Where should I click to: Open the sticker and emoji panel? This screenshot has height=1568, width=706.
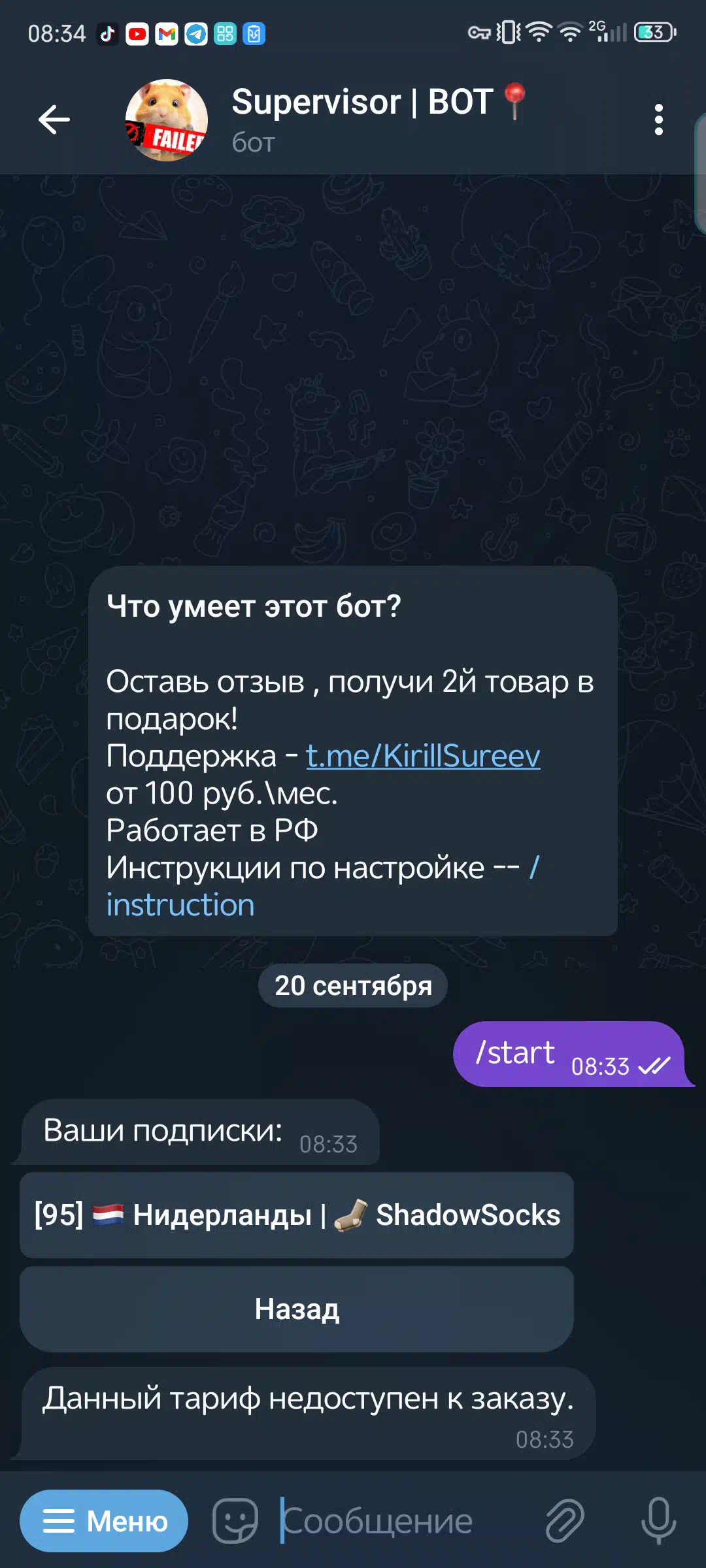click(235, 1521)
